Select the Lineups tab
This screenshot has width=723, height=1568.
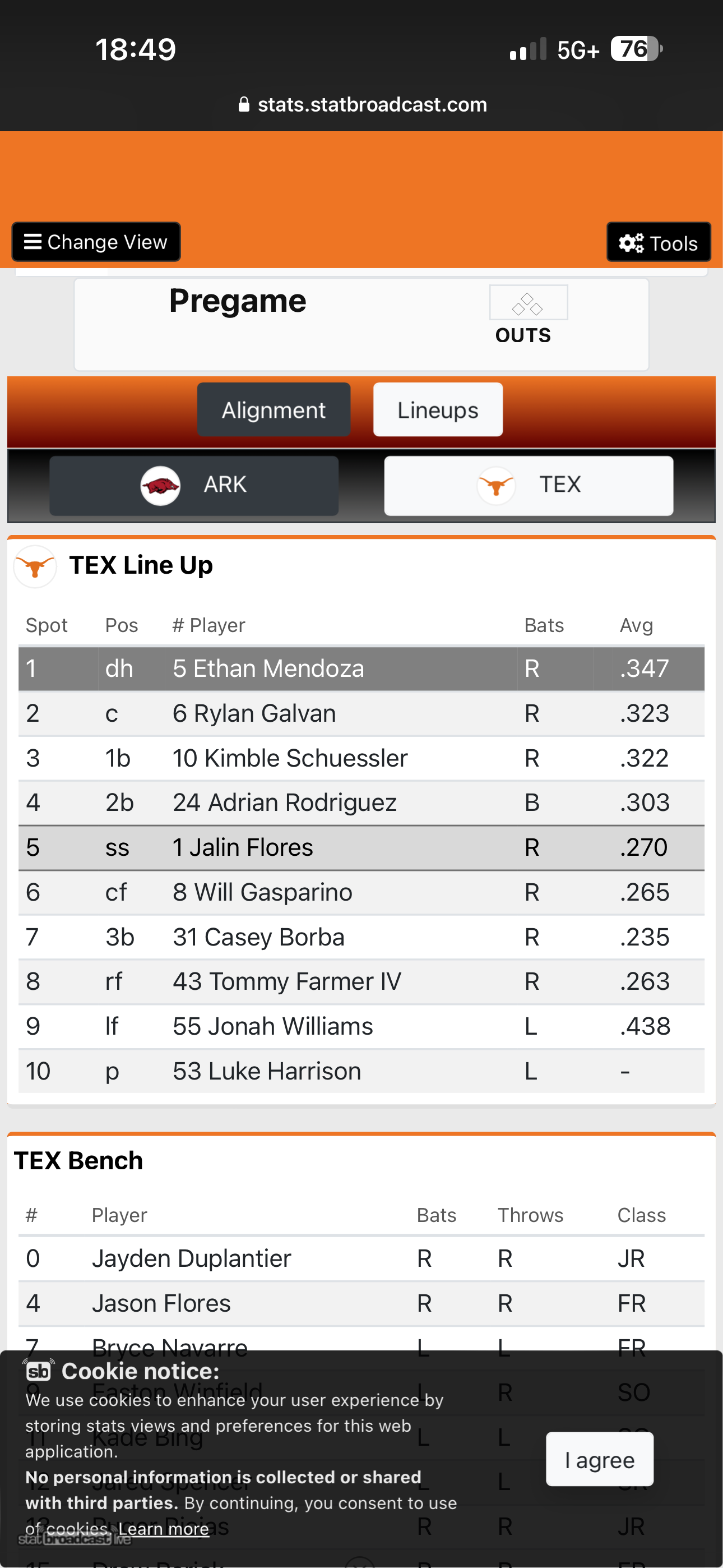point(438,409)
